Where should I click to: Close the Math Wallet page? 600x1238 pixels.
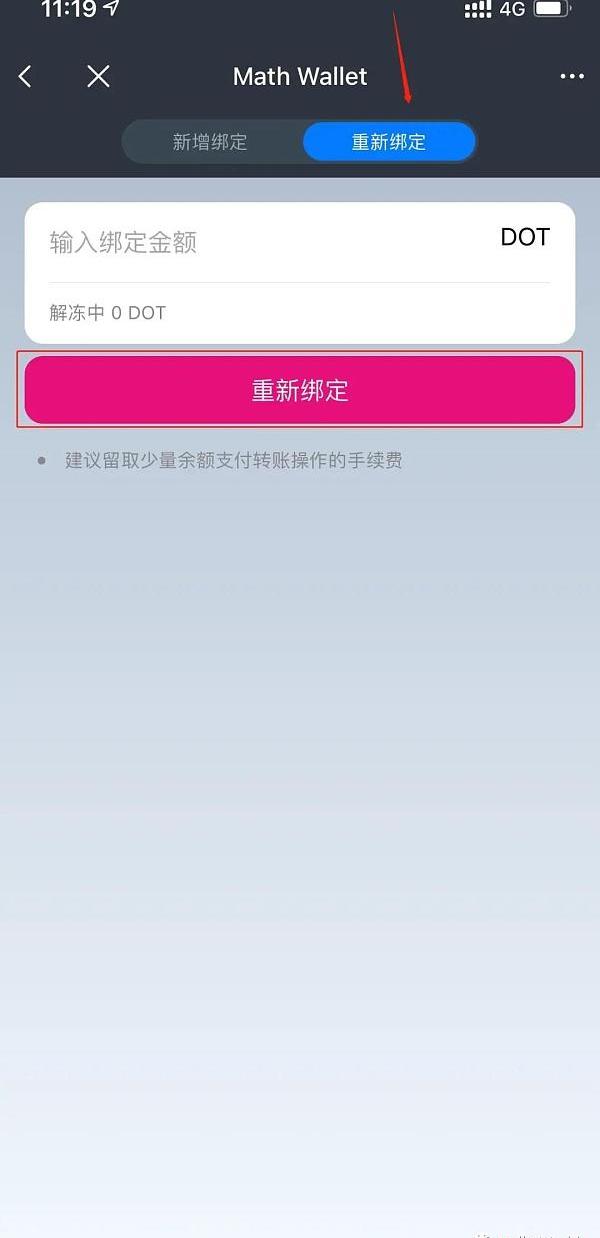point(98,76)
